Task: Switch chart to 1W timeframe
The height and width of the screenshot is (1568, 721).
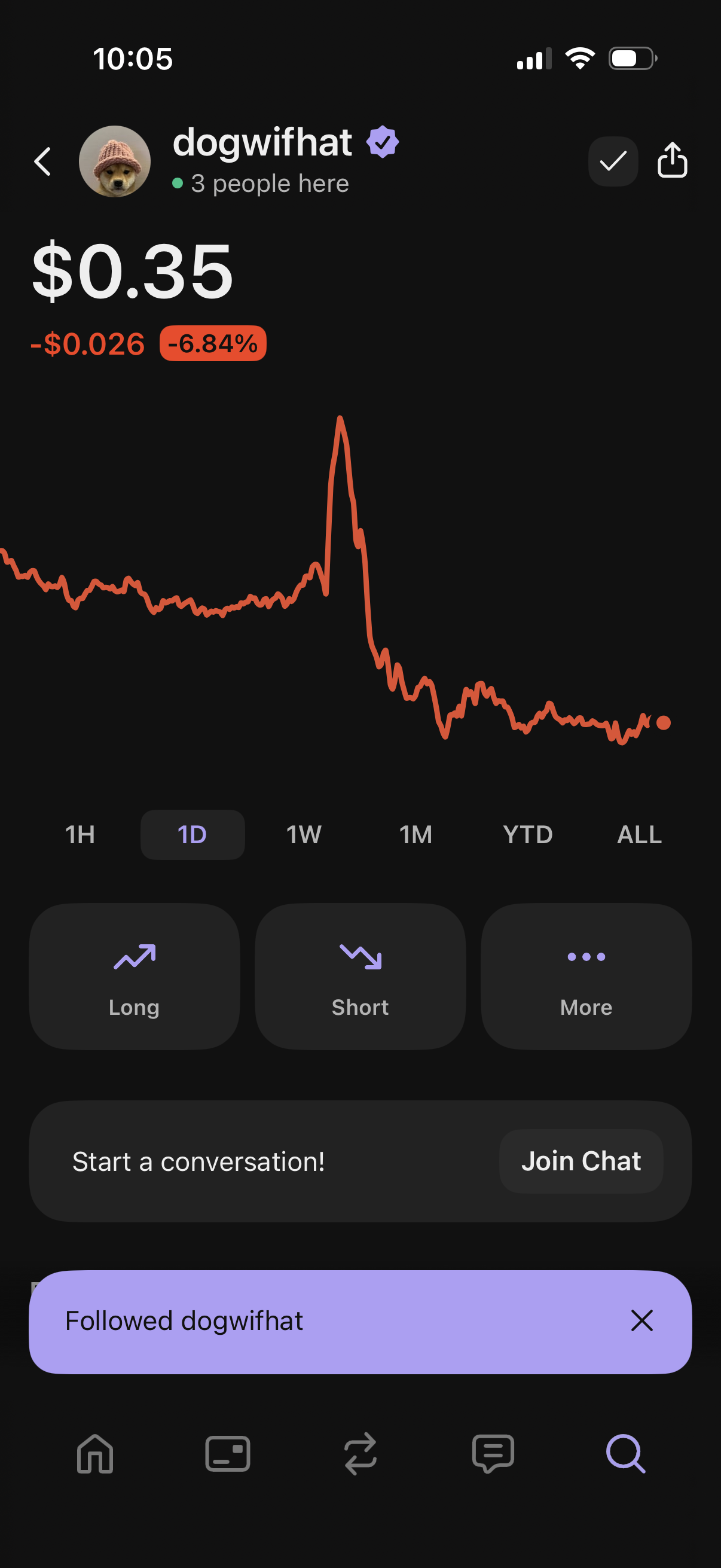Action: [x=304, y=834]
